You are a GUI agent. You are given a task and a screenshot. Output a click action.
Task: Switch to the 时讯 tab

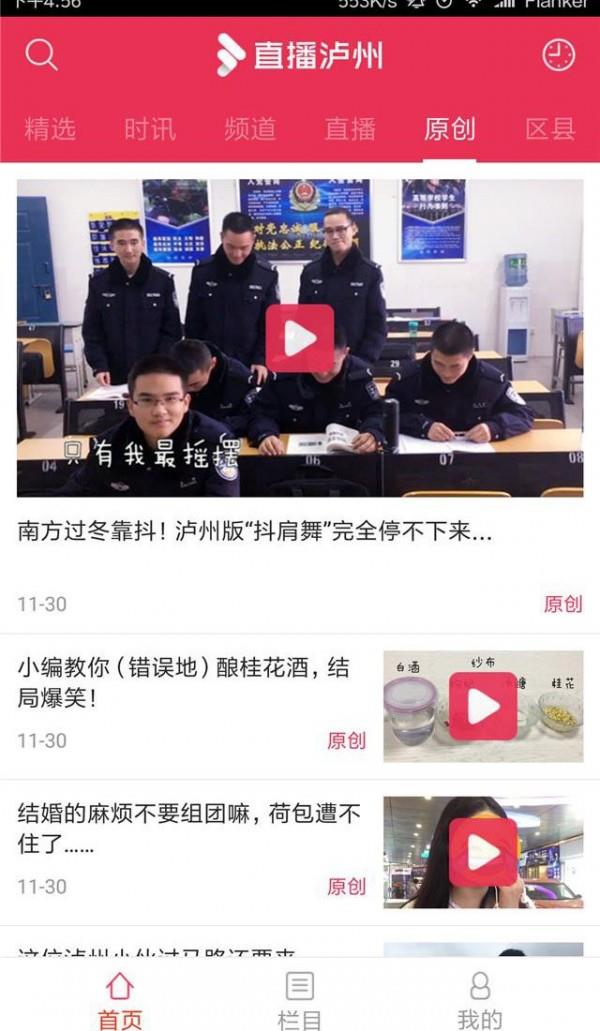[150, 129]
